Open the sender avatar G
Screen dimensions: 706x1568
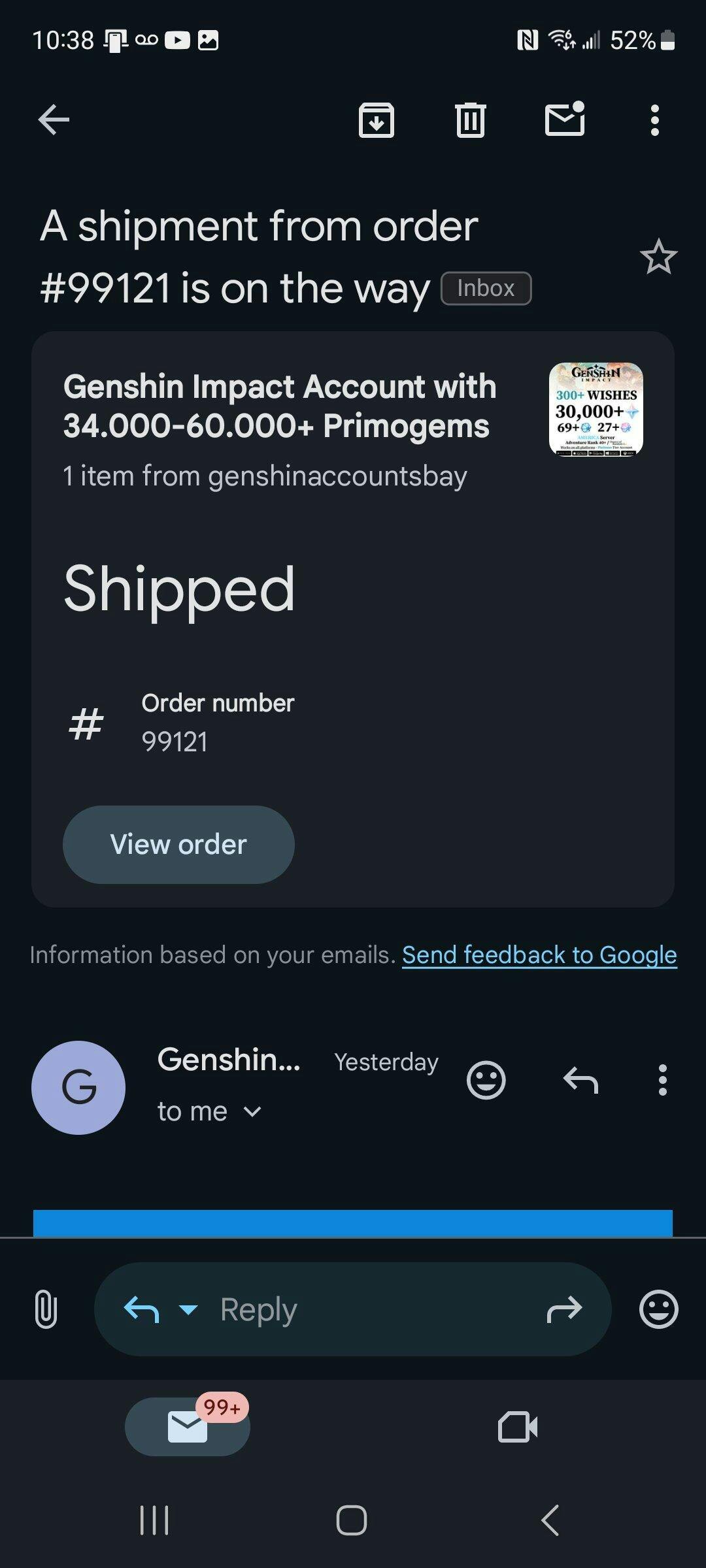pos(78,1087)
